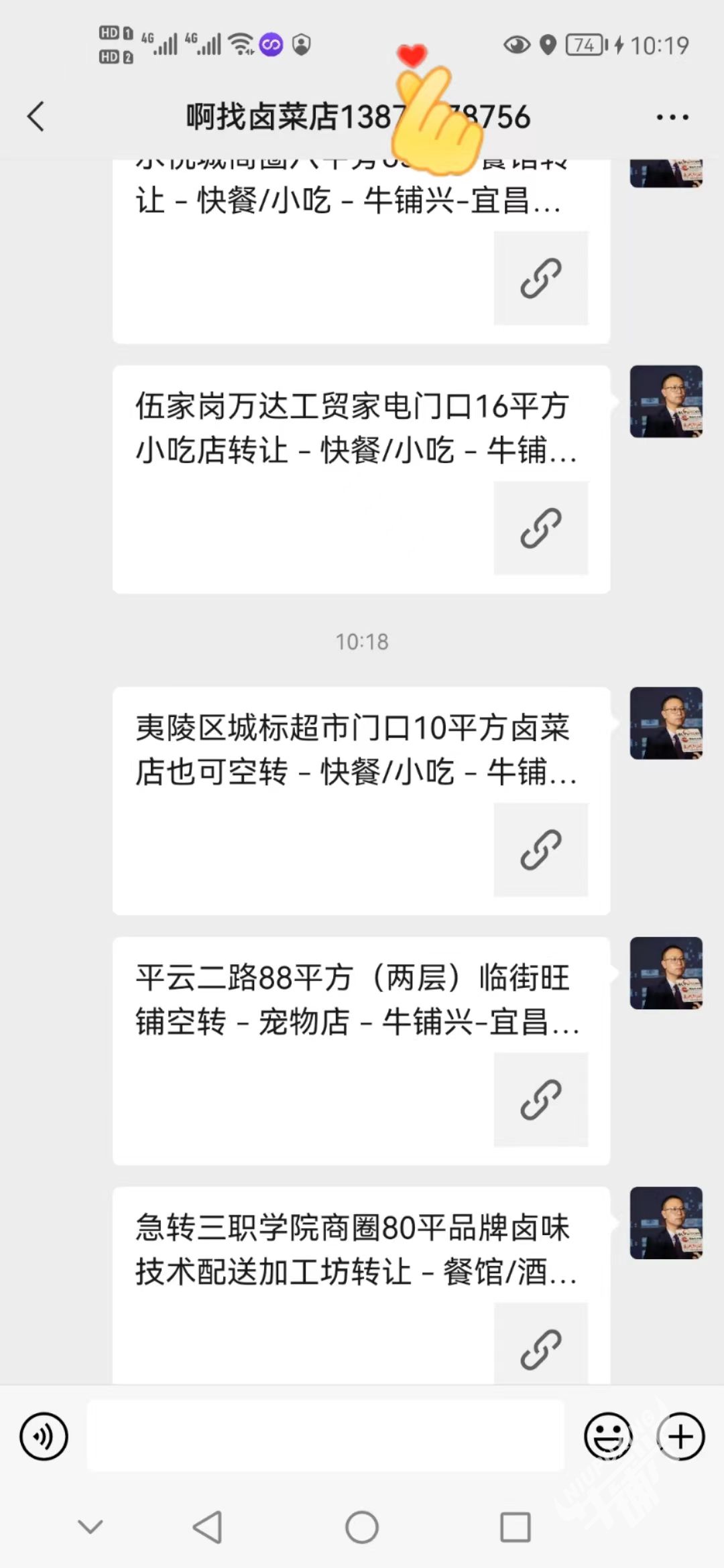Tap the system home button

[x=361, y=1528]
